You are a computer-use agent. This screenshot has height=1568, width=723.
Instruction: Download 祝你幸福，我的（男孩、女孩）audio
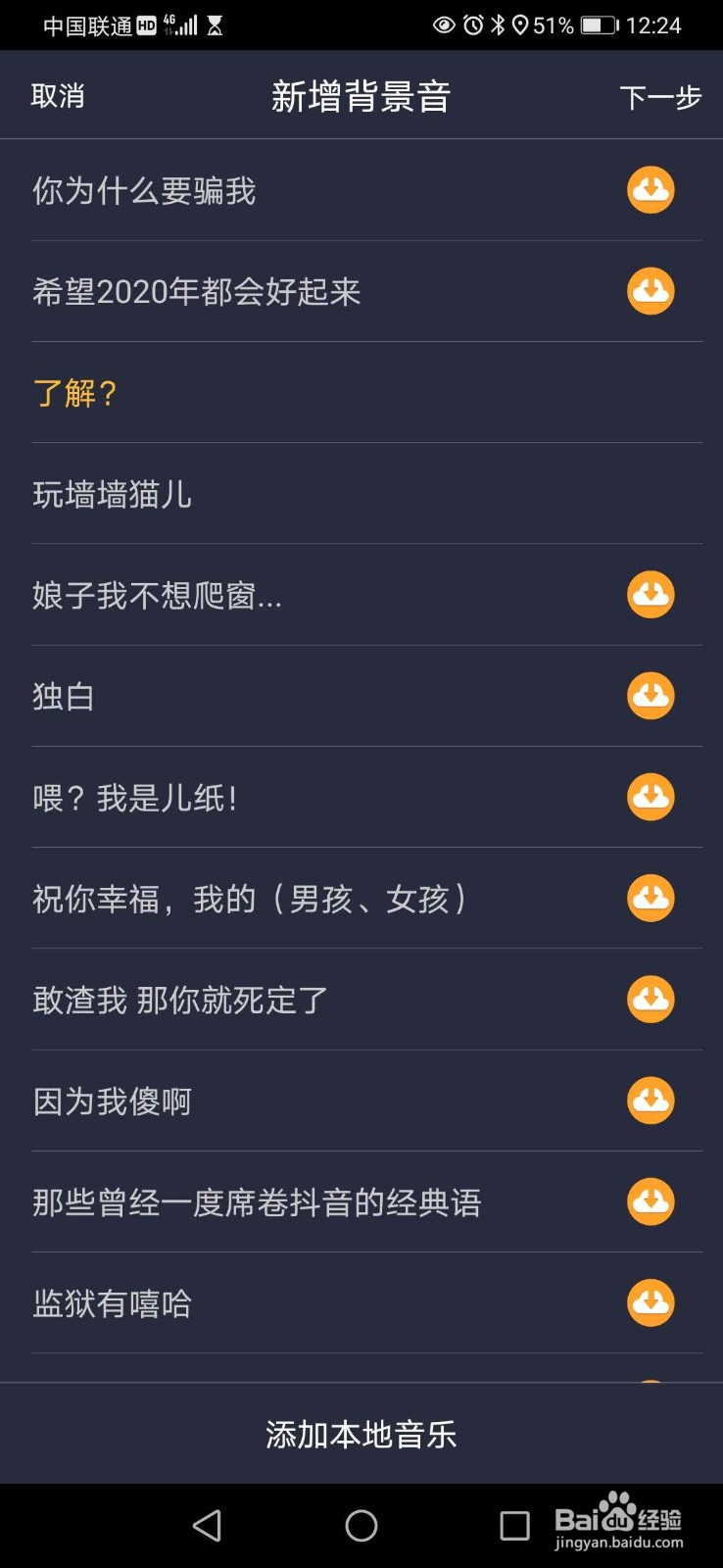click(650, 899)
